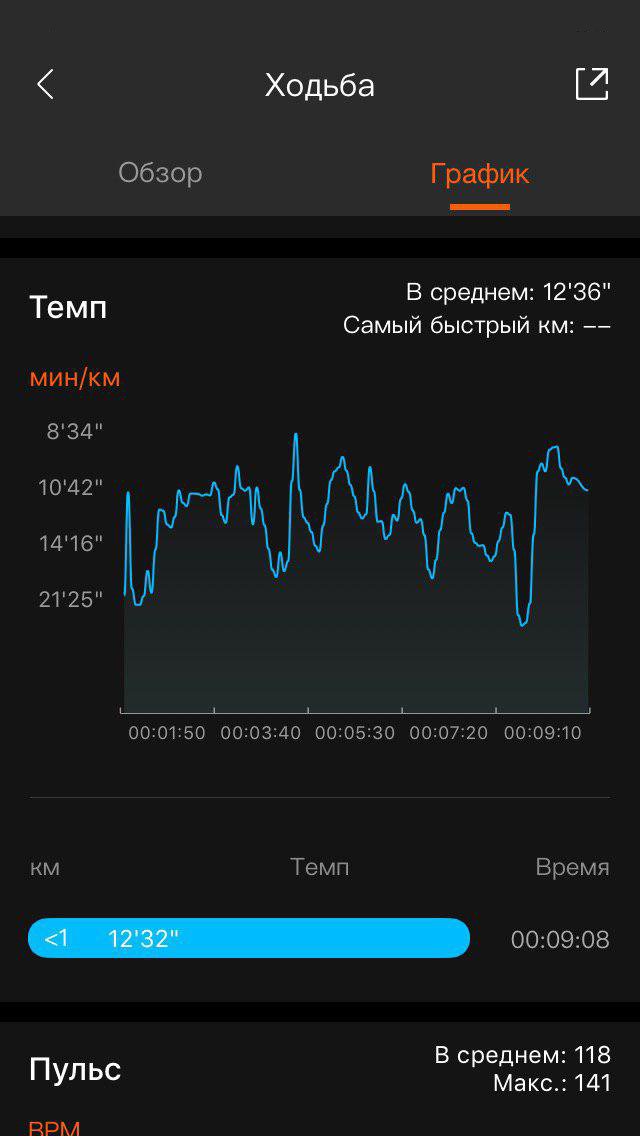Share the walking workout

point(592,85)
